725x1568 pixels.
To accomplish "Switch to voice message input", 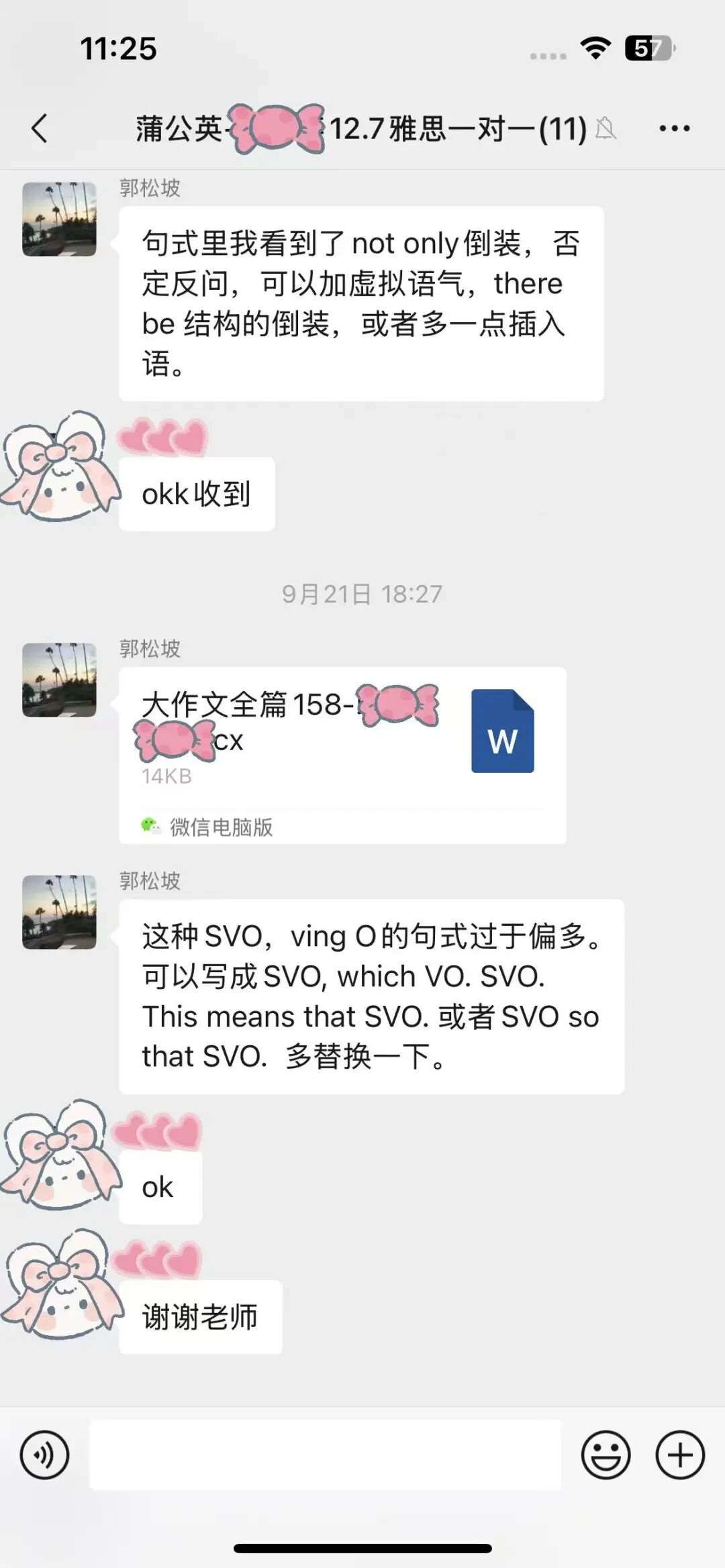I will pos(44,1455).
